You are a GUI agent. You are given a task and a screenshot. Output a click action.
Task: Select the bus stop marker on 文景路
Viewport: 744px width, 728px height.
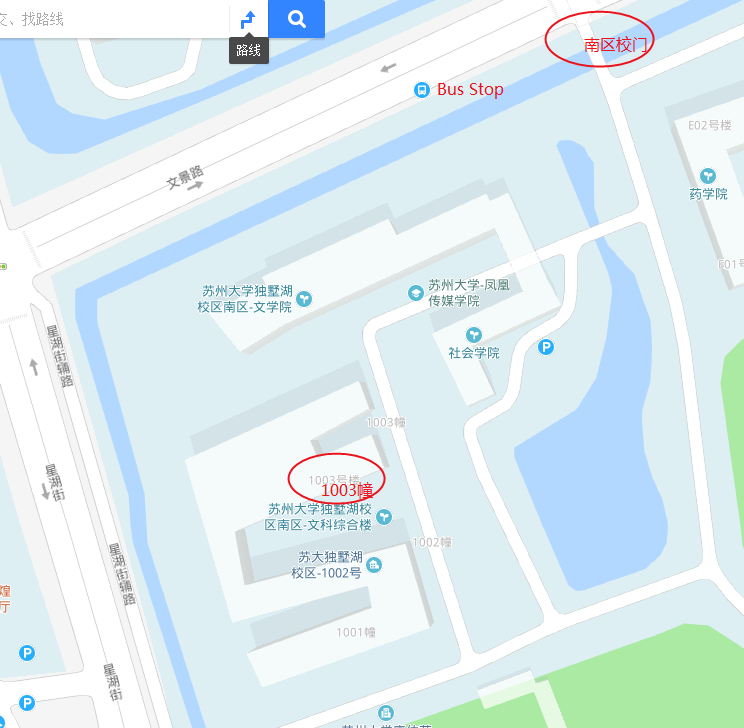pos(422,90)
